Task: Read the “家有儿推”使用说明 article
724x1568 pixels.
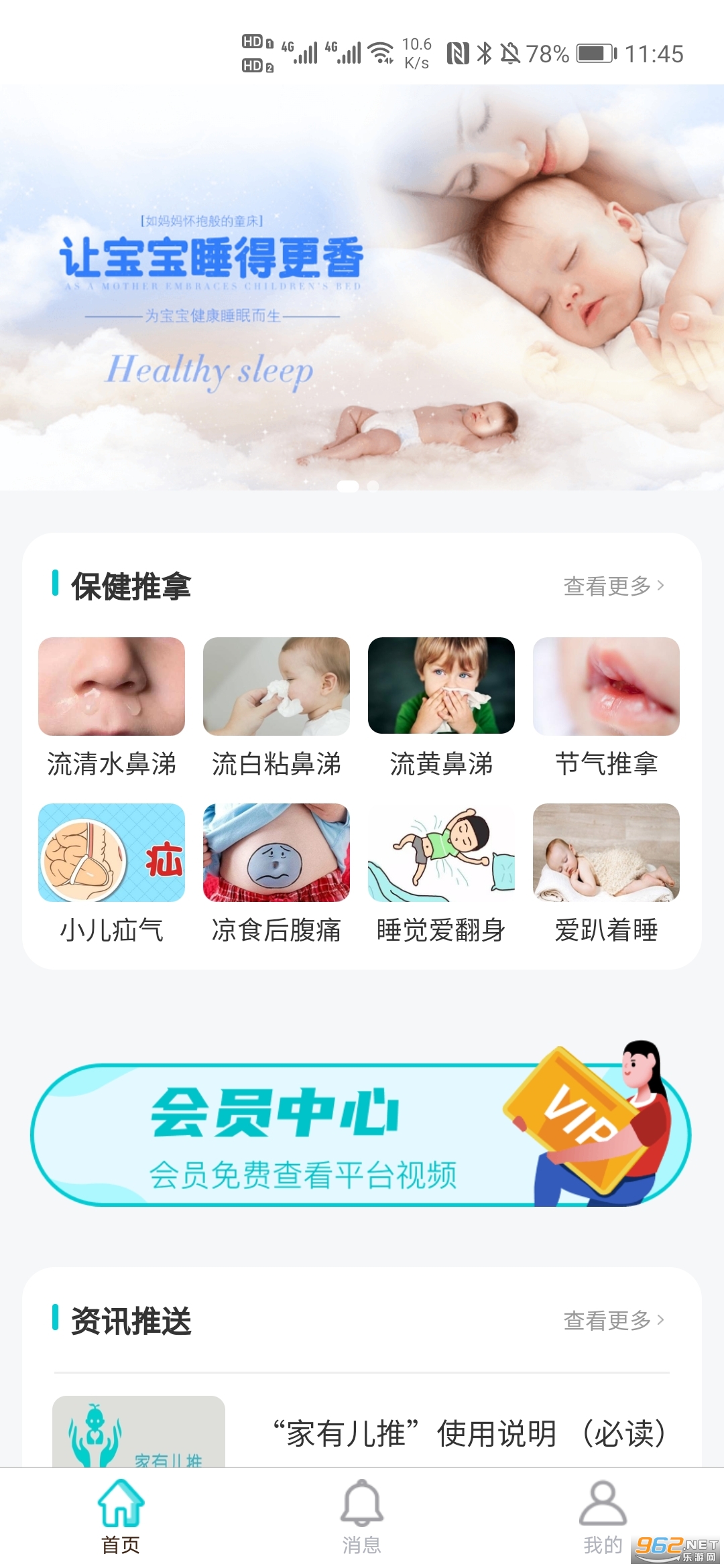Action: click(469, 1433)
